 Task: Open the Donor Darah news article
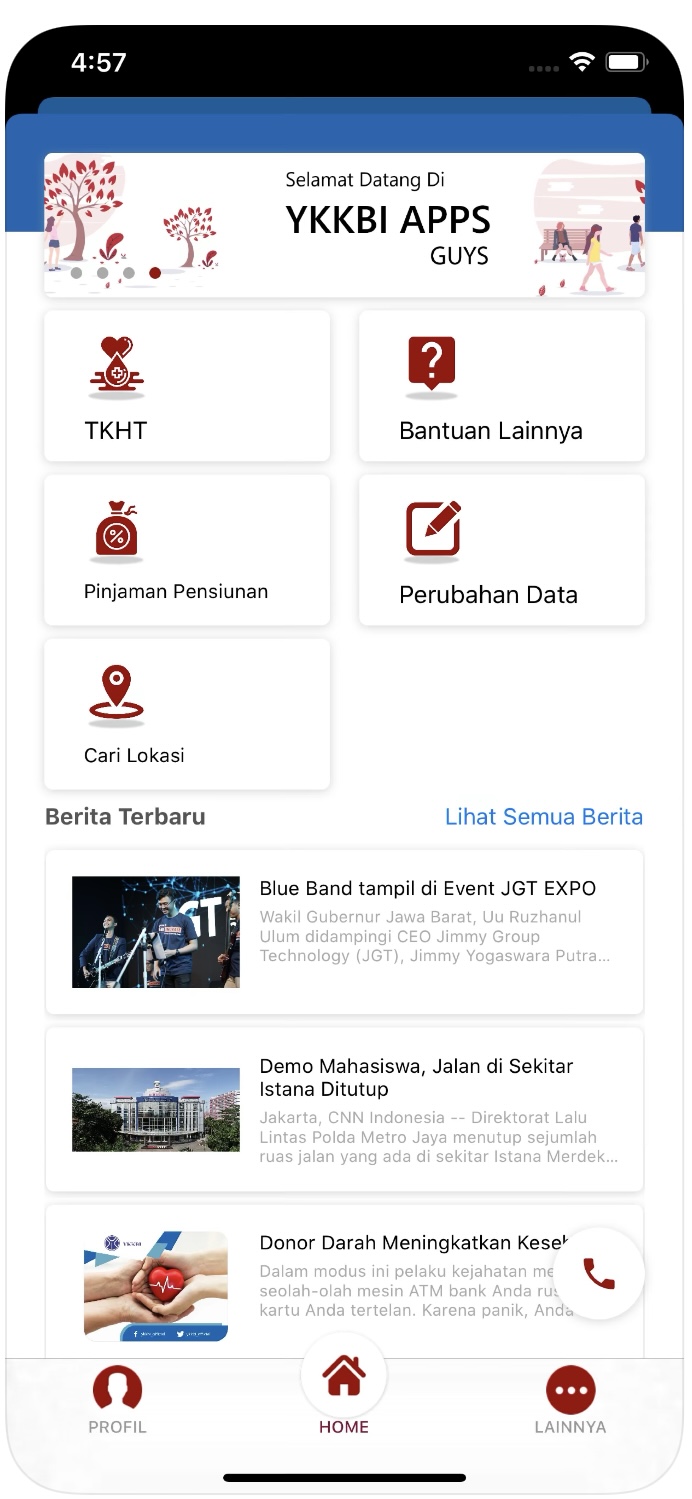click(345, 1282)
